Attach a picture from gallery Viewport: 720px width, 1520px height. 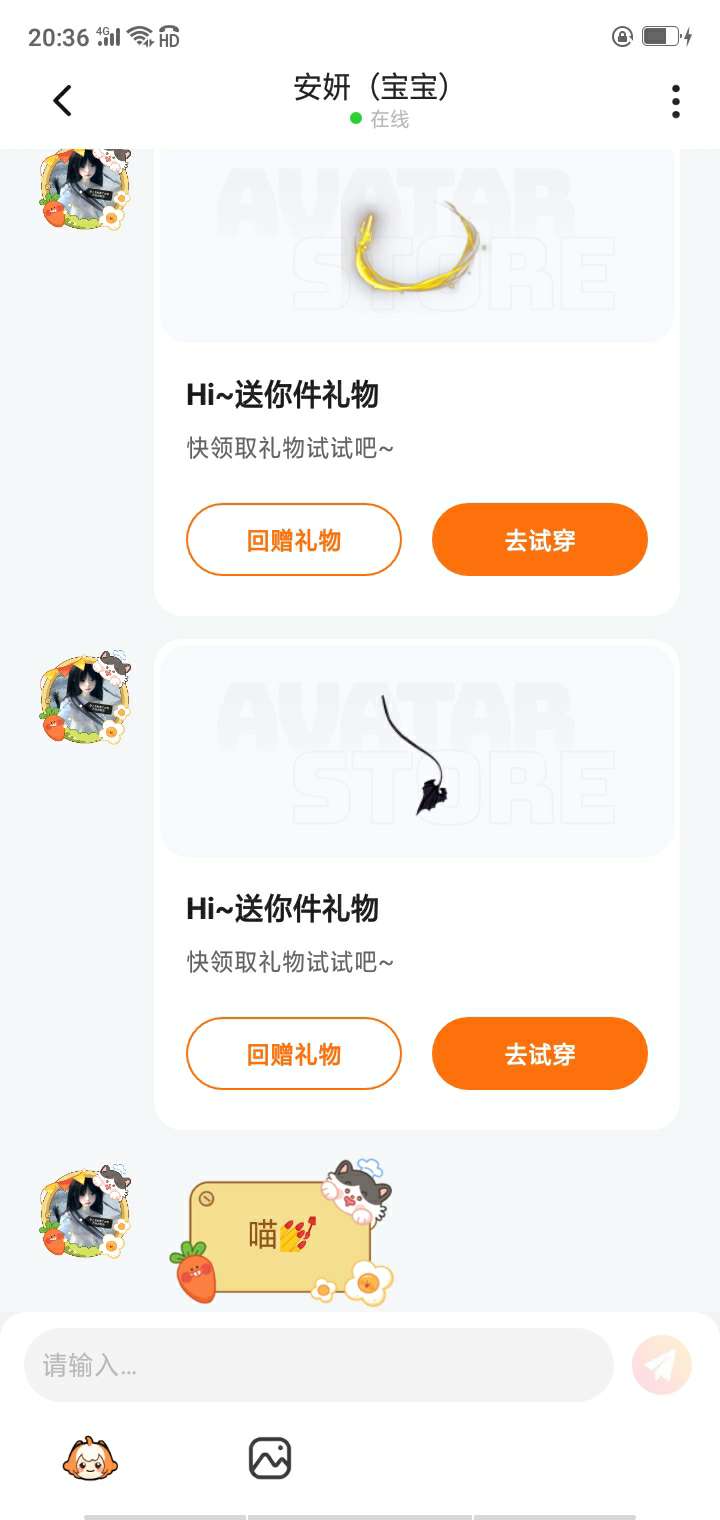270,1459
